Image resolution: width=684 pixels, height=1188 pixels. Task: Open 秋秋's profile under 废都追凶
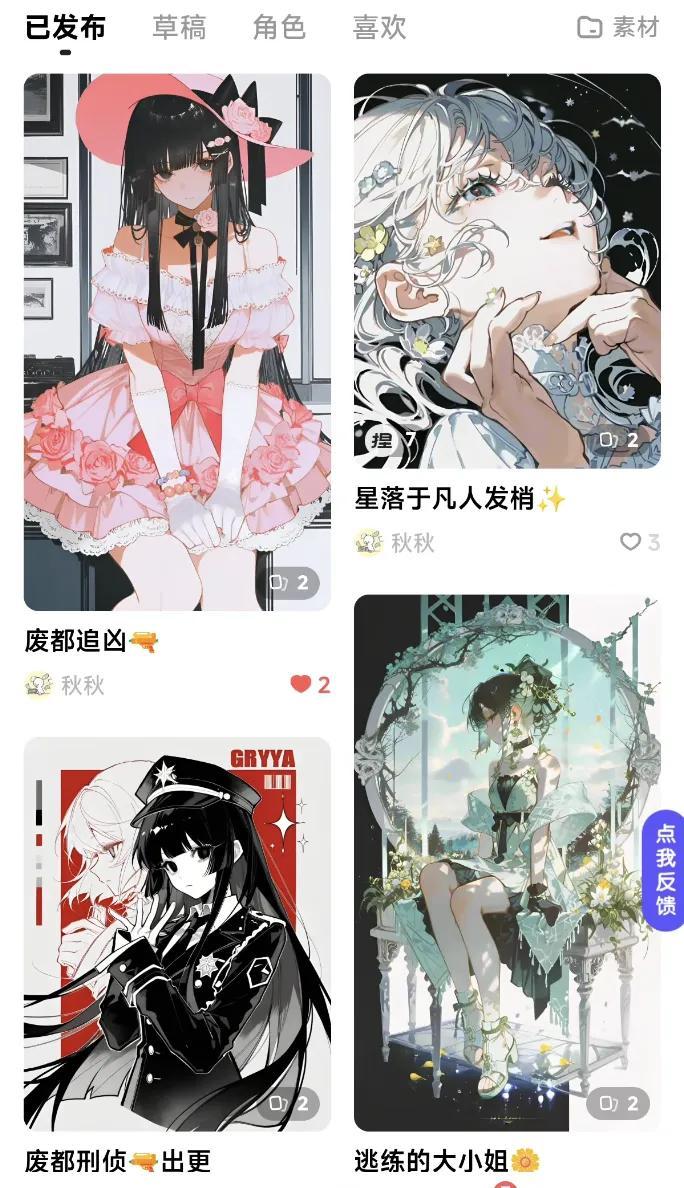[66, 685]
